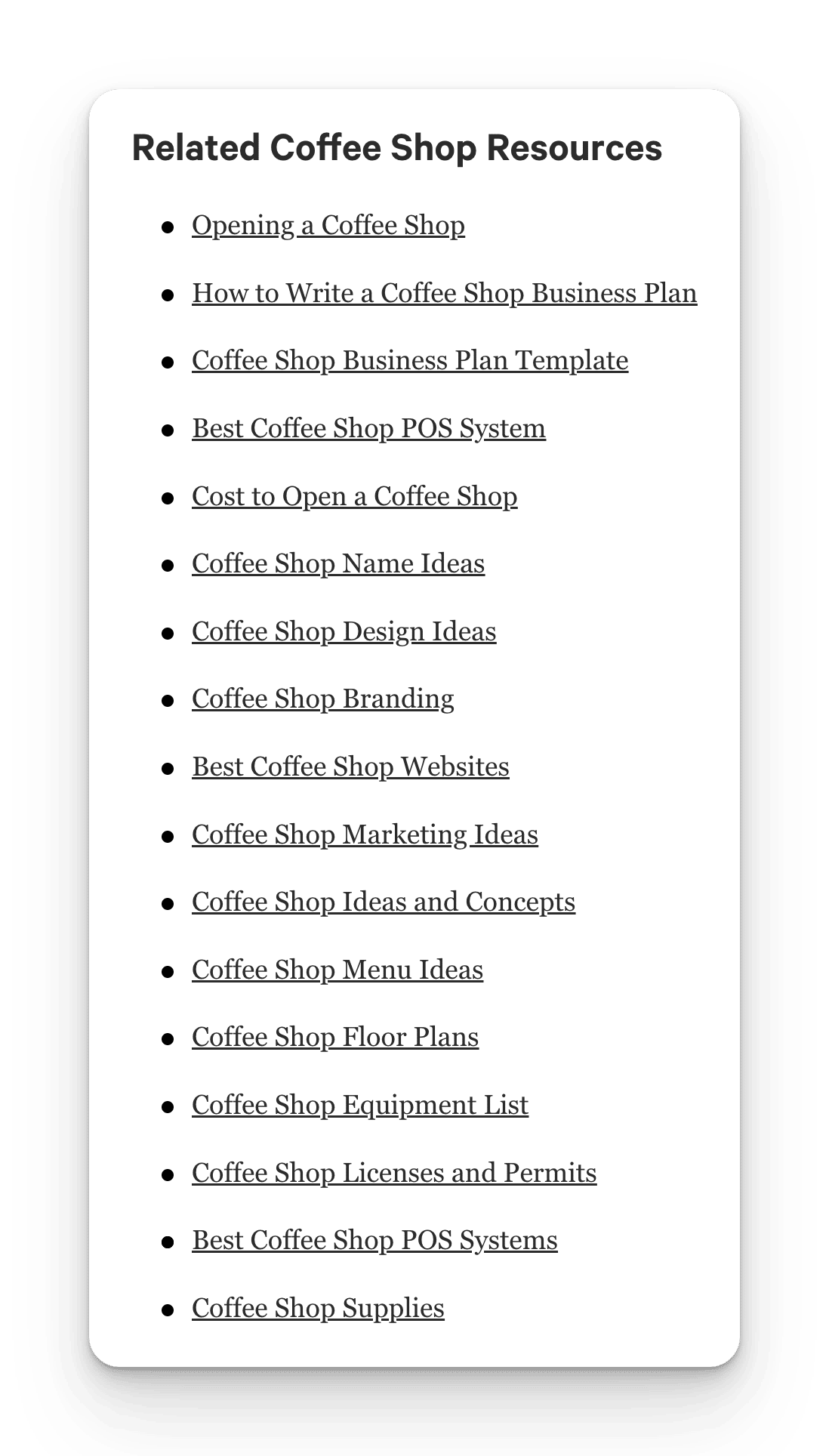Image resolution: width=829 pixels, height=1456 pixels.
Task: View Coffee Shop Menu Ideas
Action: point(337,970)
